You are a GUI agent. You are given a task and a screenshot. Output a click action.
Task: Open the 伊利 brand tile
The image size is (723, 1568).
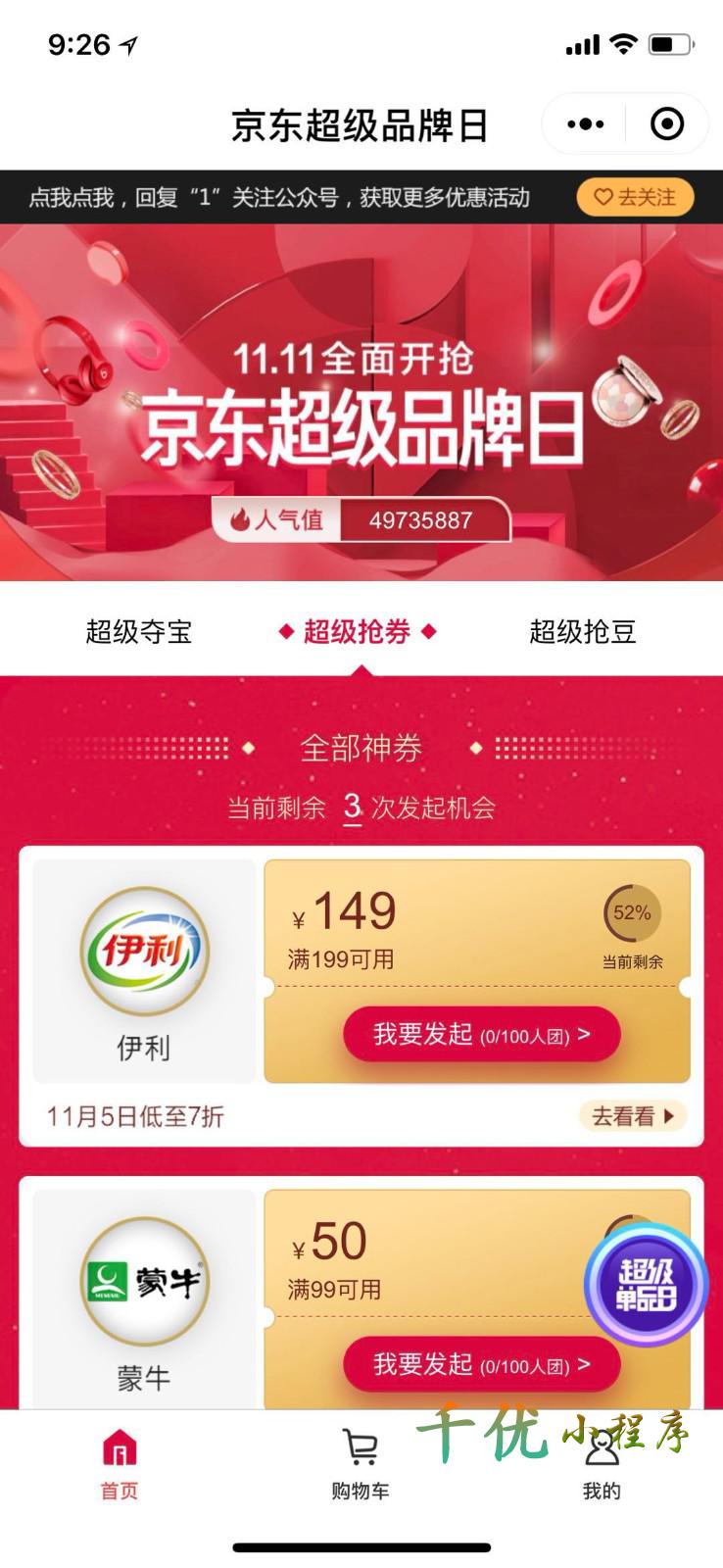coord(144,970)
